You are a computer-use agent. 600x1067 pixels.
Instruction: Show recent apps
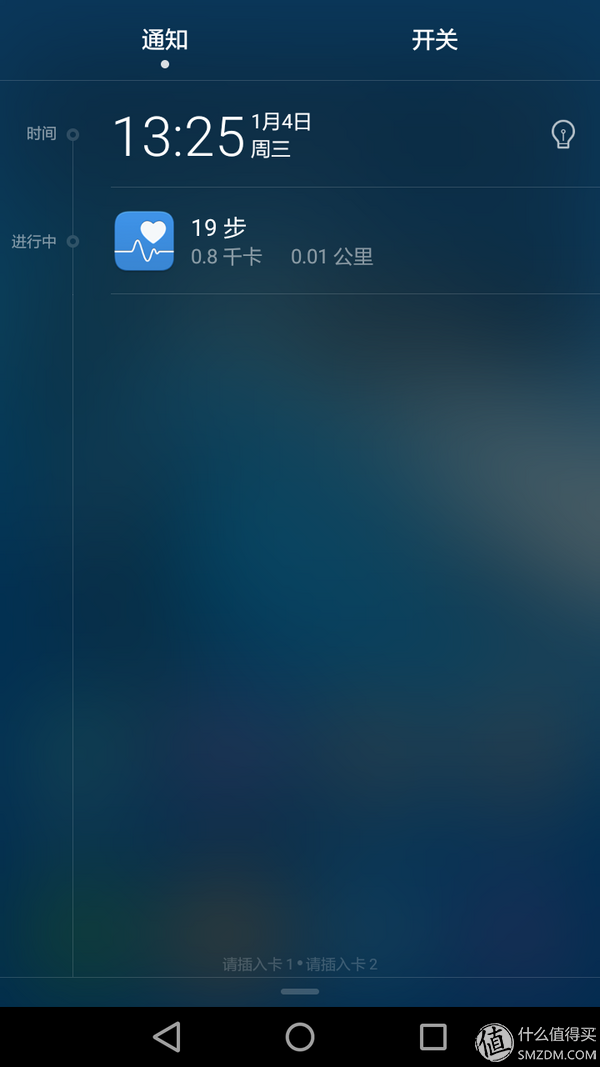[433, 1036]
